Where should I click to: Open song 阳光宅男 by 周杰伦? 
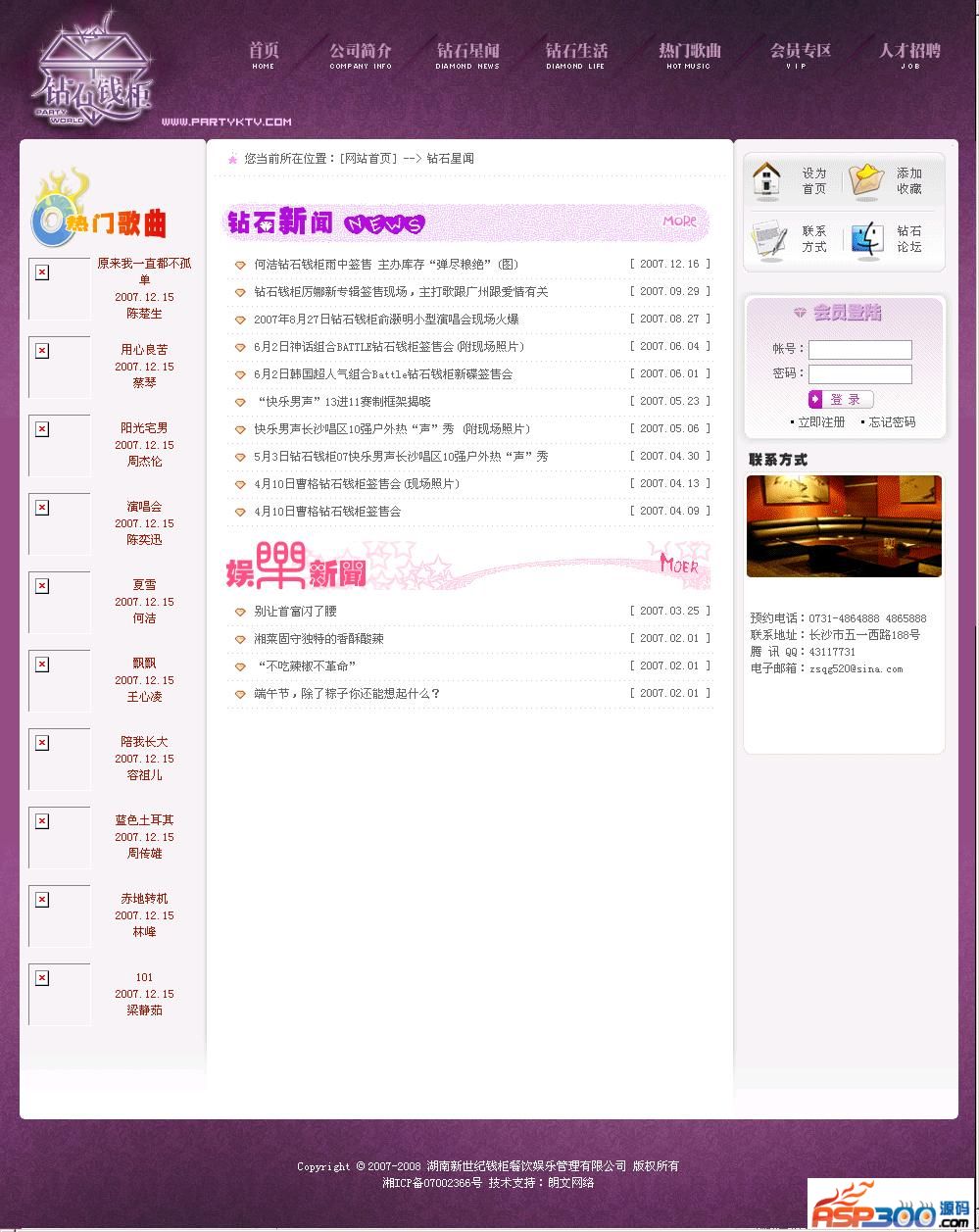[144, 428]
